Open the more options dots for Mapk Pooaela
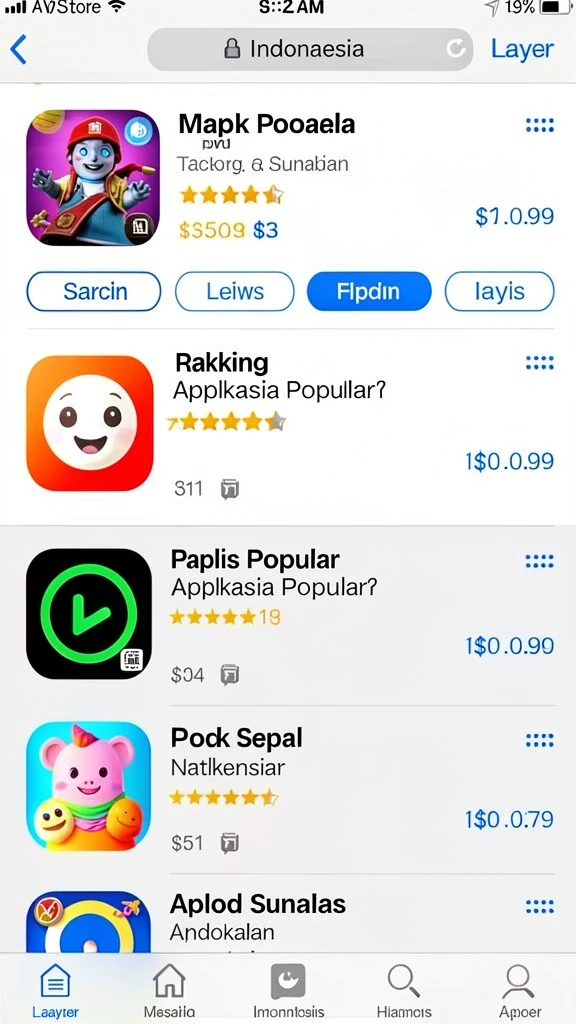Screen dimensions: 576x1024 click(x=540, y=125)
